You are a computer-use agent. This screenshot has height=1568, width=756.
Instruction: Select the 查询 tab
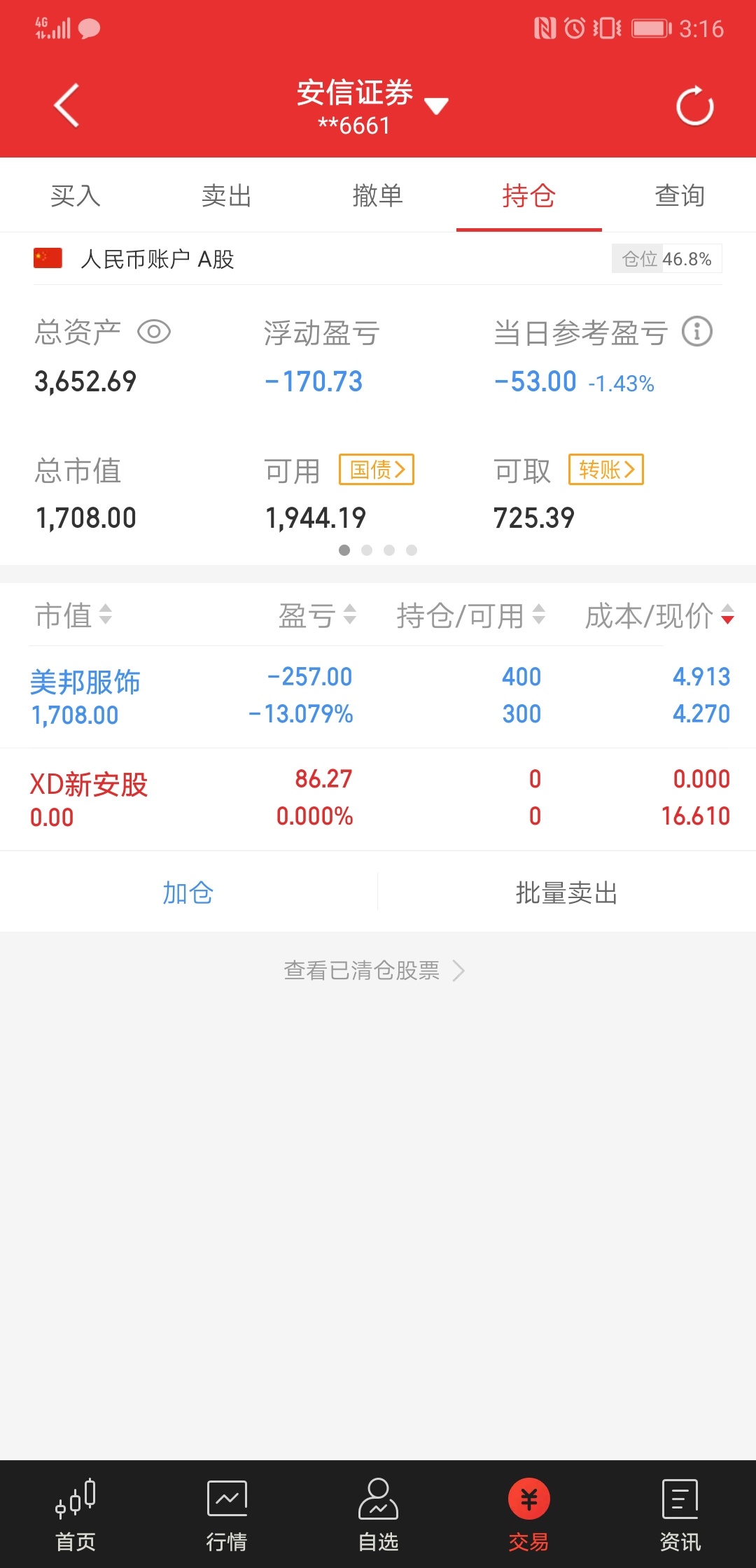(x=680, y=195)
